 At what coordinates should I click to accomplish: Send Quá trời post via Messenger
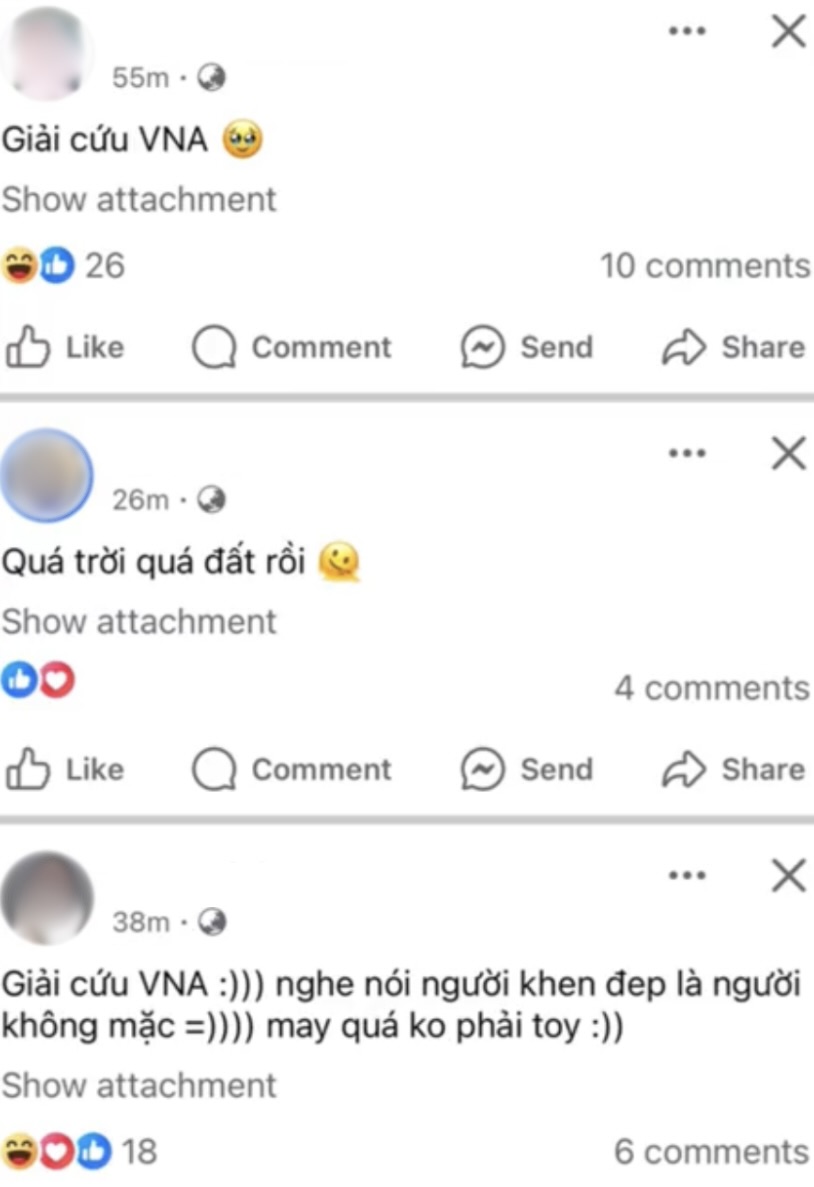point(527,769)
